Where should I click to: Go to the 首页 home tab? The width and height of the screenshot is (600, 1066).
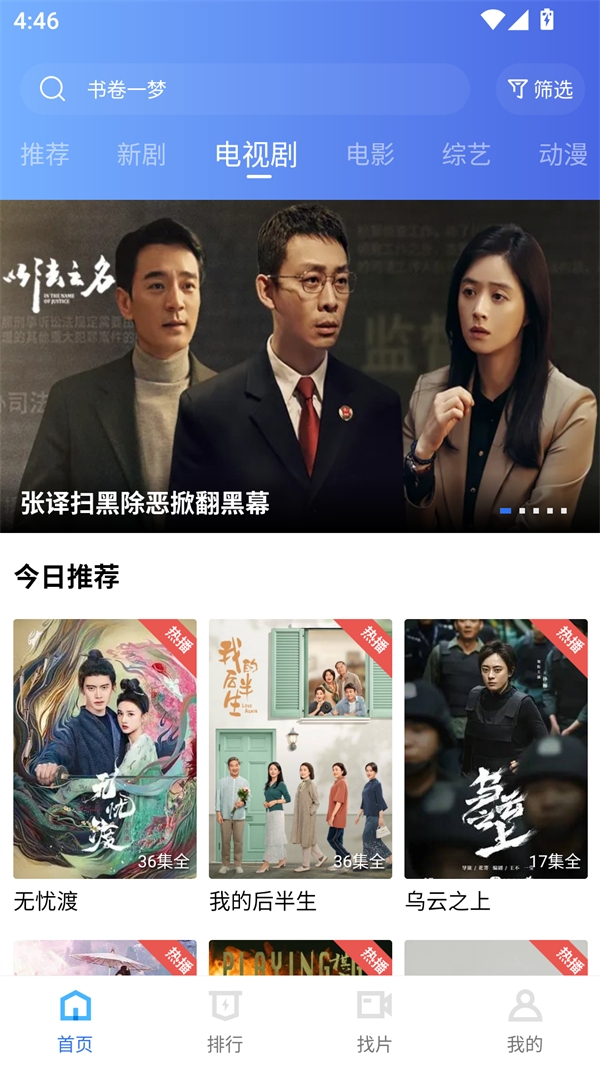click(x=75, y=1021)
